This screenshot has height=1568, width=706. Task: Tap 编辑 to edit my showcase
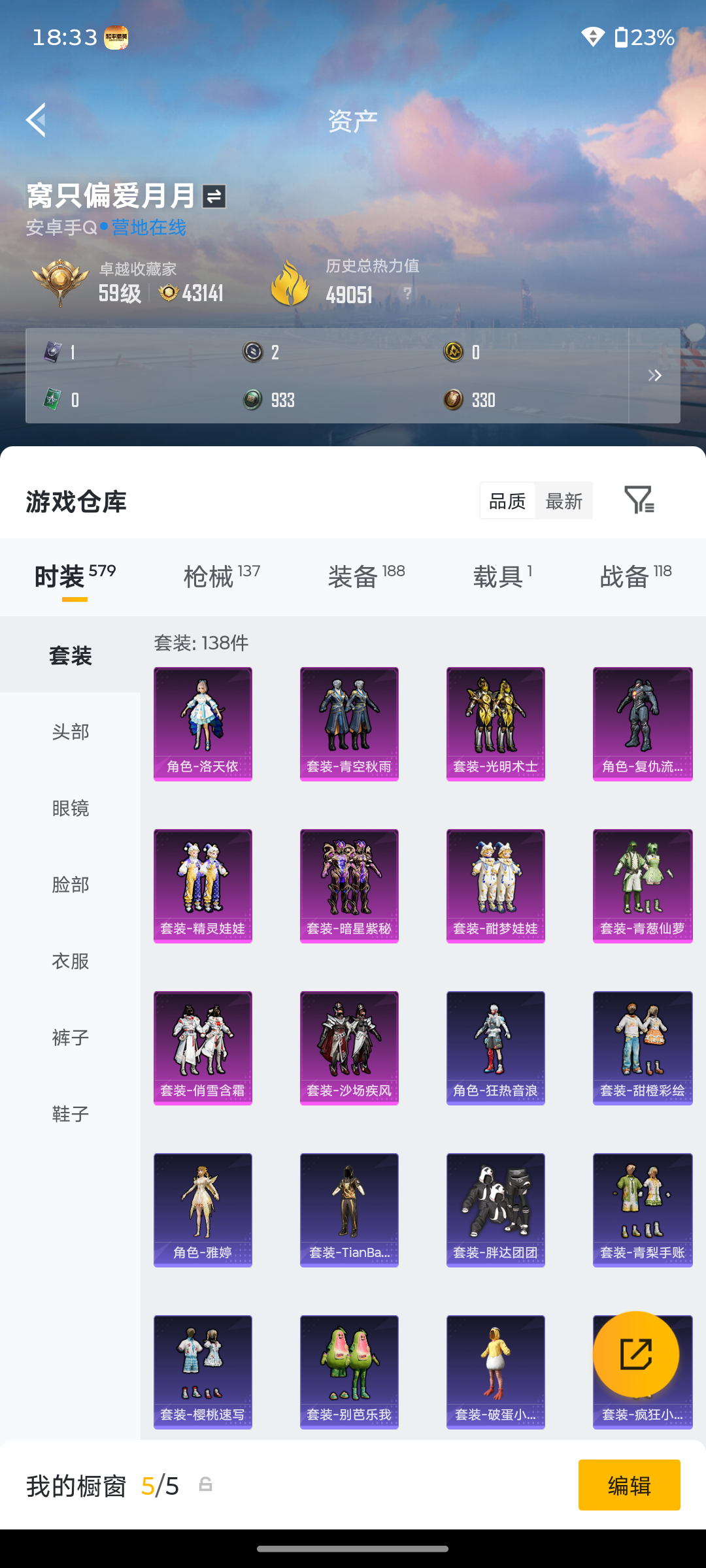(x=629, y=1485)
